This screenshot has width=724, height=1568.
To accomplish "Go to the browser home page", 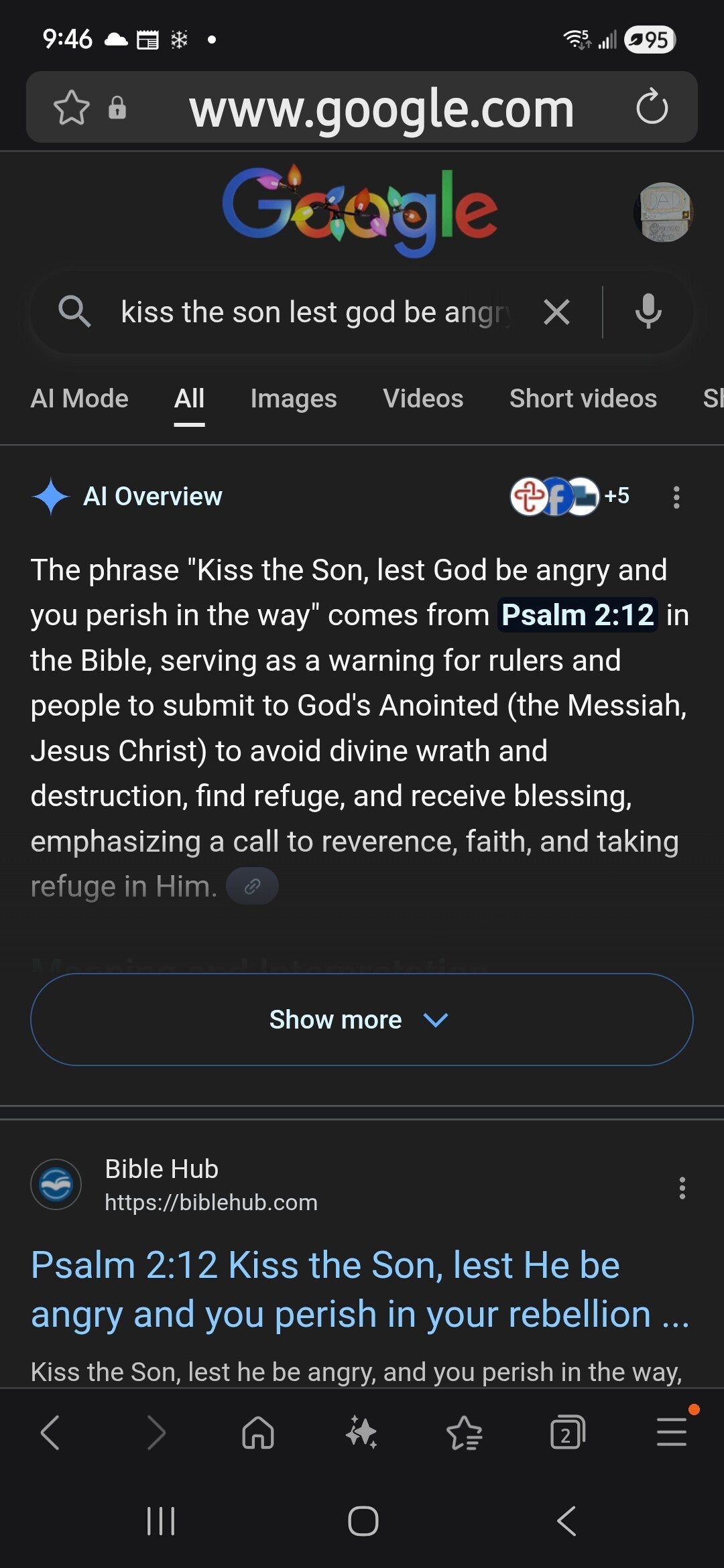I will [x=258, y=1433].
